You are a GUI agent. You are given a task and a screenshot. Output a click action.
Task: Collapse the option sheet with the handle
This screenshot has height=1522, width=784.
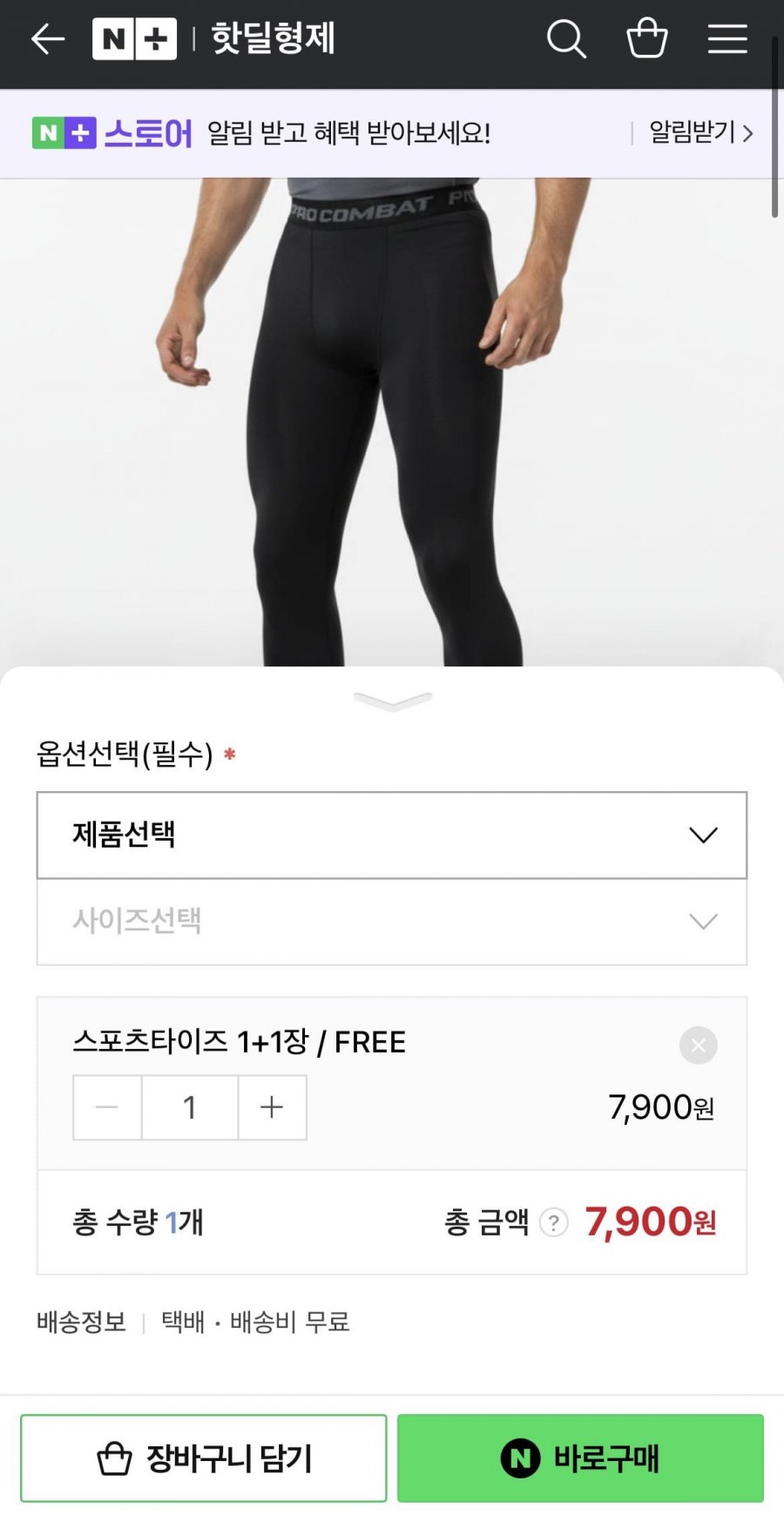click(x=392, y=700)
